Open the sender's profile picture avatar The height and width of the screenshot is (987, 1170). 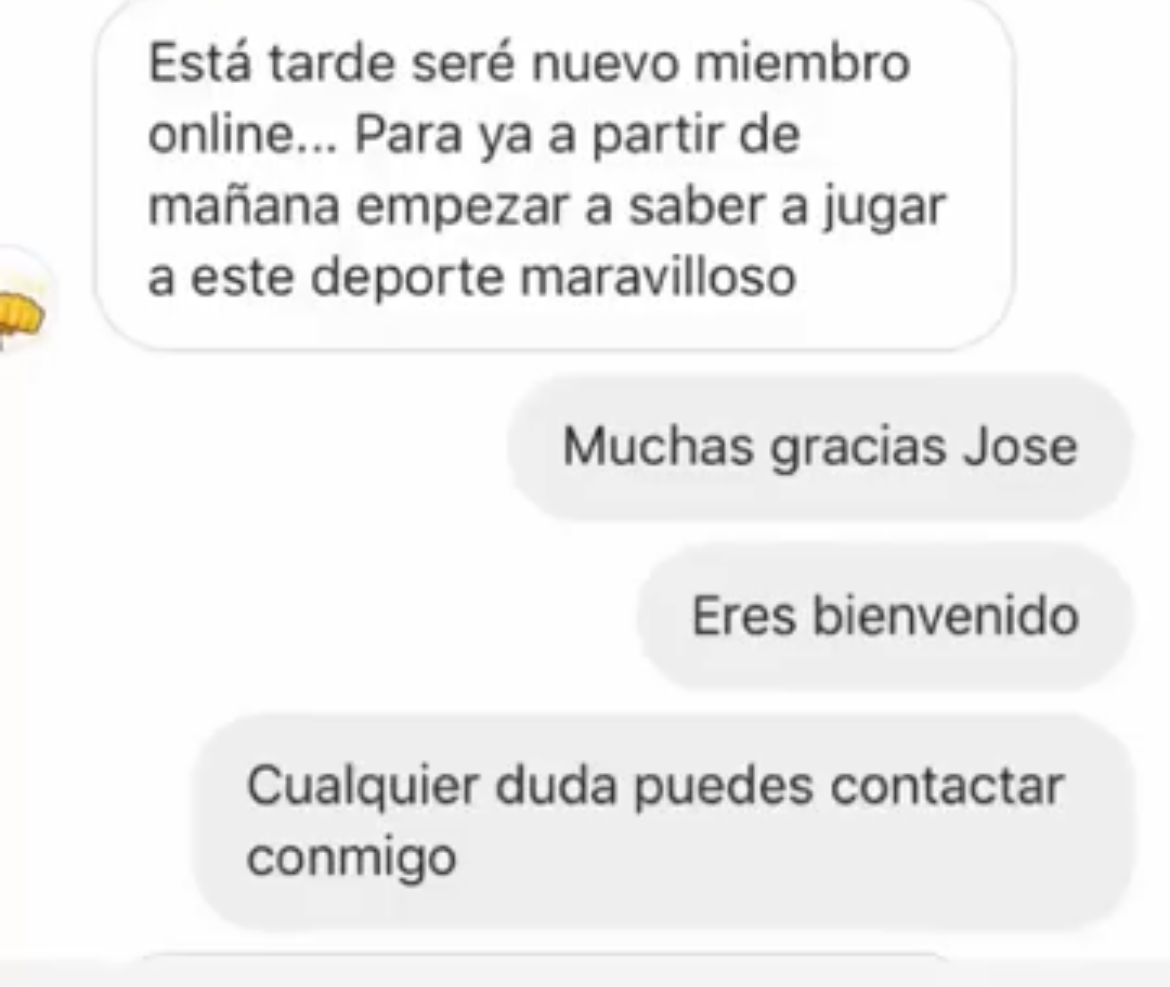coord(18,312)
